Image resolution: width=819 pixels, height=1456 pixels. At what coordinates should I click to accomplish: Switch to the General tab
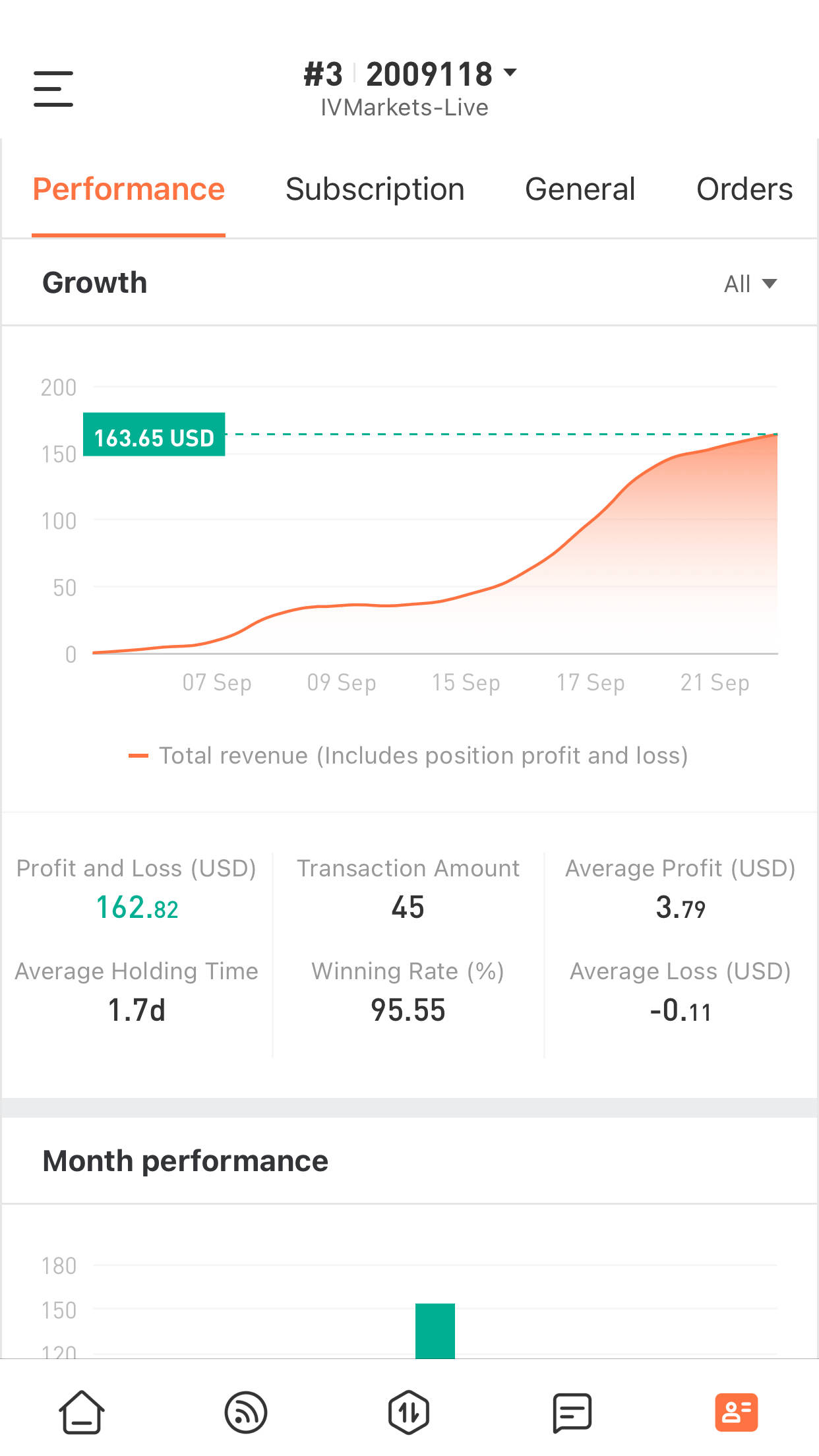pos(580,189)
